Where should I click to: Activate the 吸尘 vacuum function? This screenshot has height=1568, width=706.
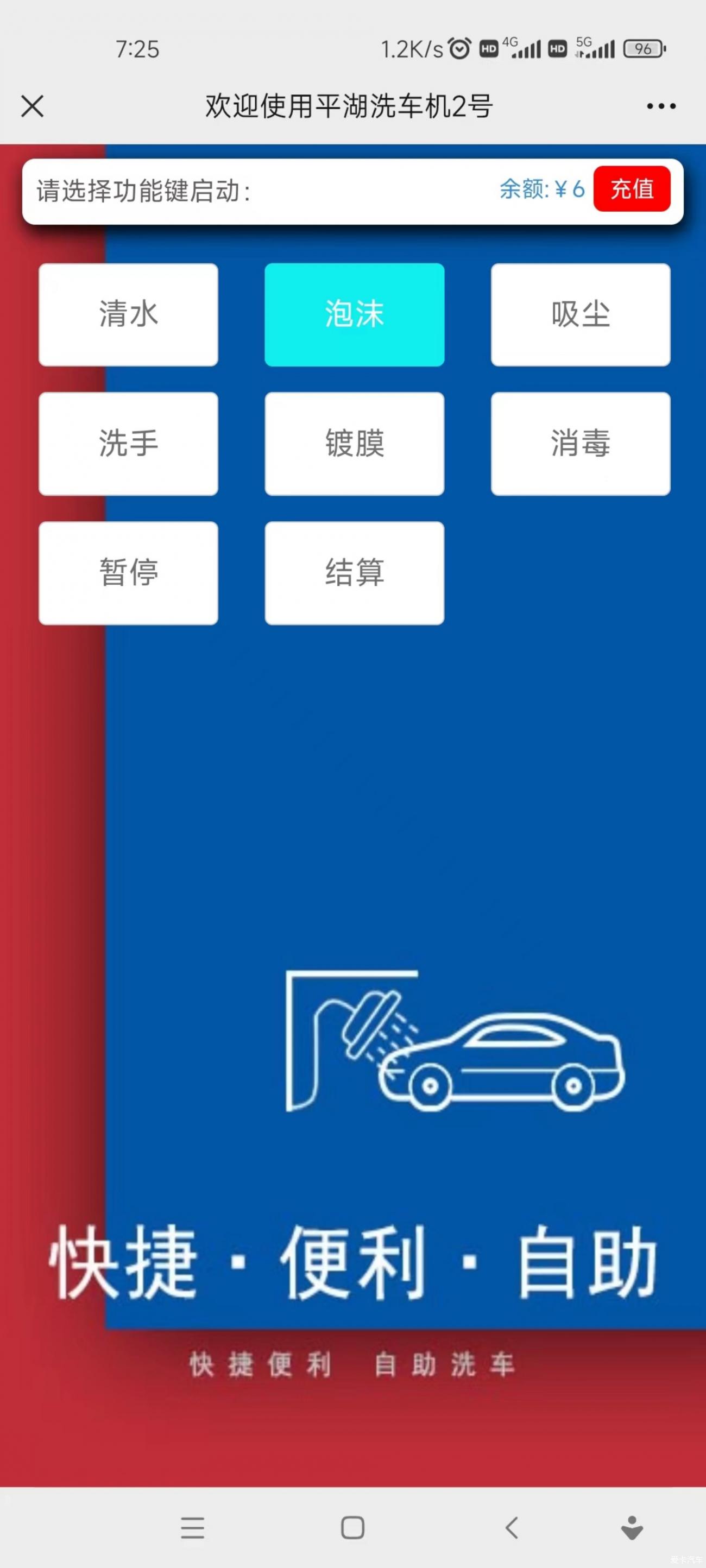click(x=581, y=315)
